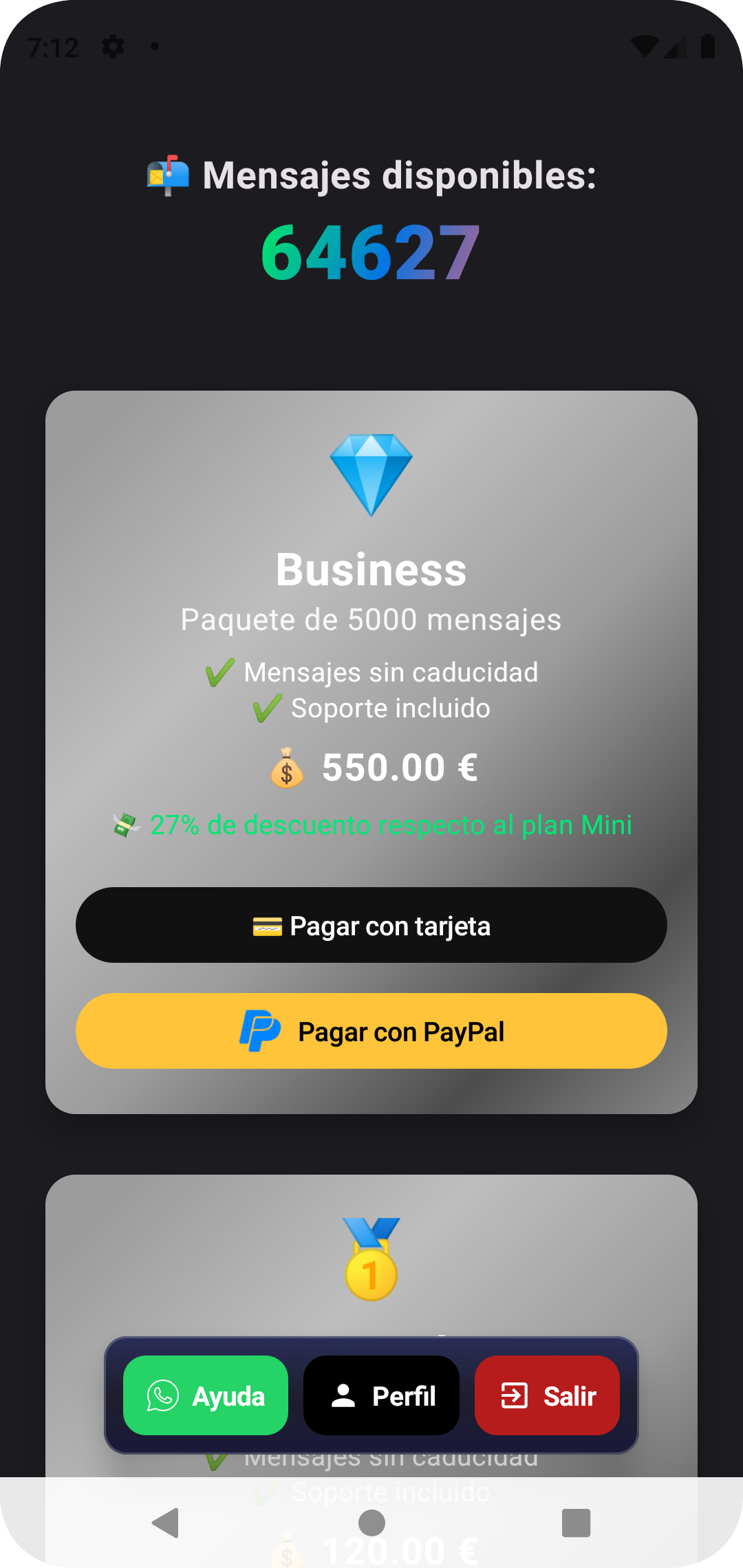The image size is (743, 1568).
Task: Go to the device home screen
Action: click(371, 1523)
